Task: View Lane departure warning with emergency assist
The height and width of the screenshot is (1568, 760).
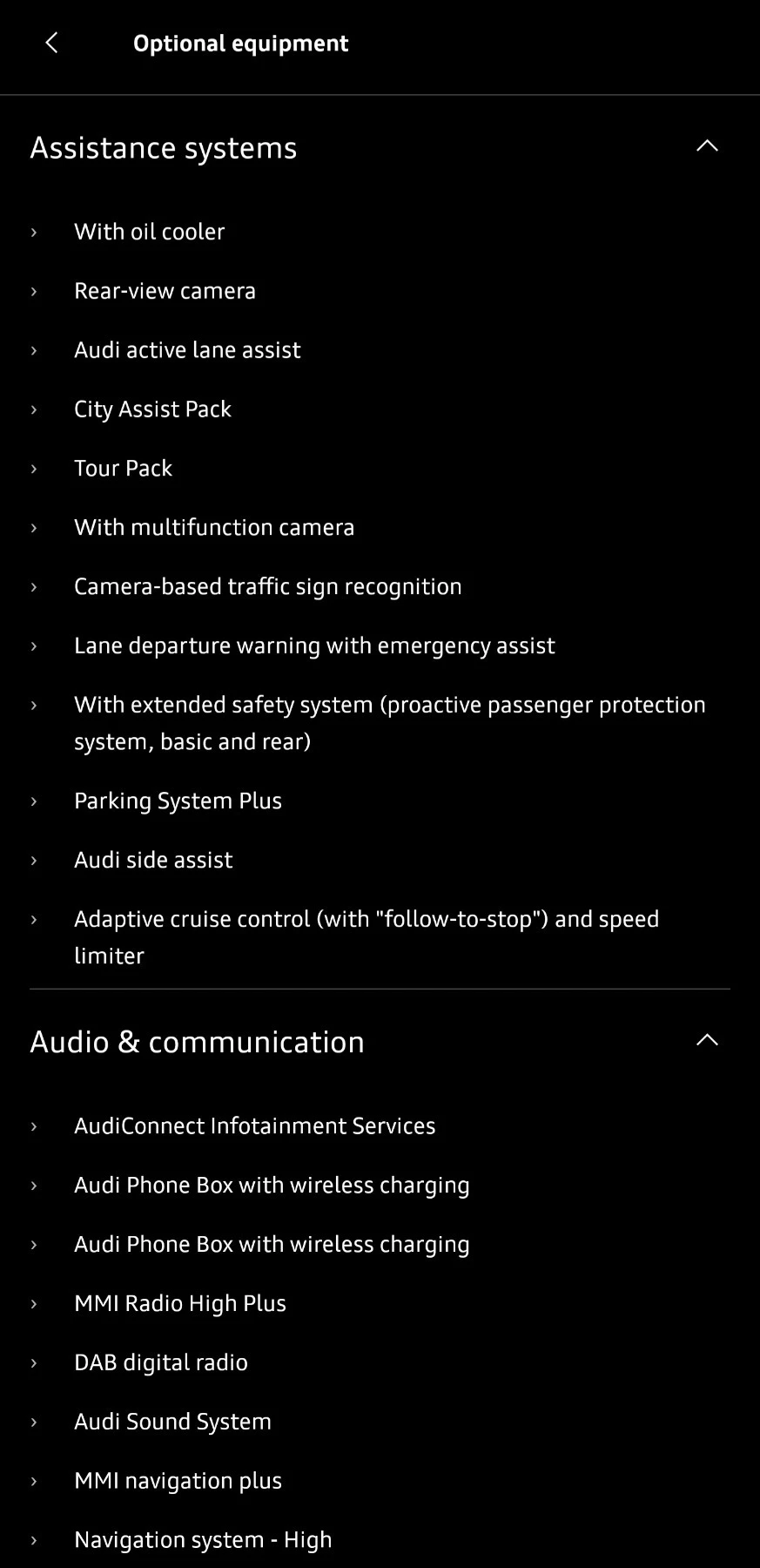Action: [314, 645]
